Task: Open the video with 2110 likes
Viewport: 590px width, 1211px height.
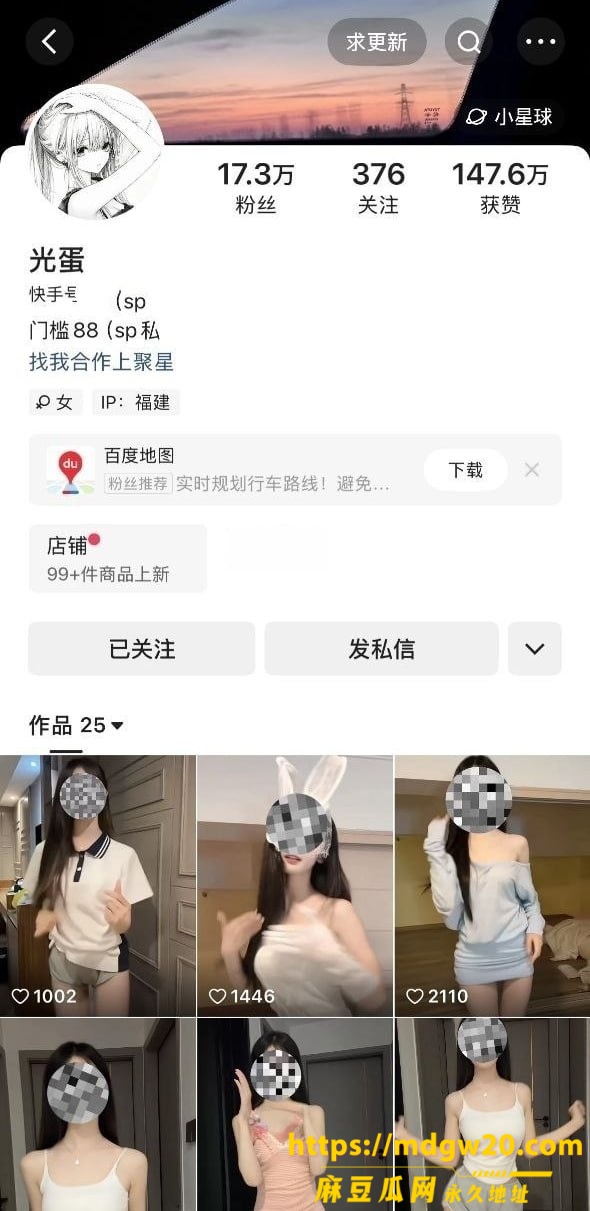Action: coord(492,885)
